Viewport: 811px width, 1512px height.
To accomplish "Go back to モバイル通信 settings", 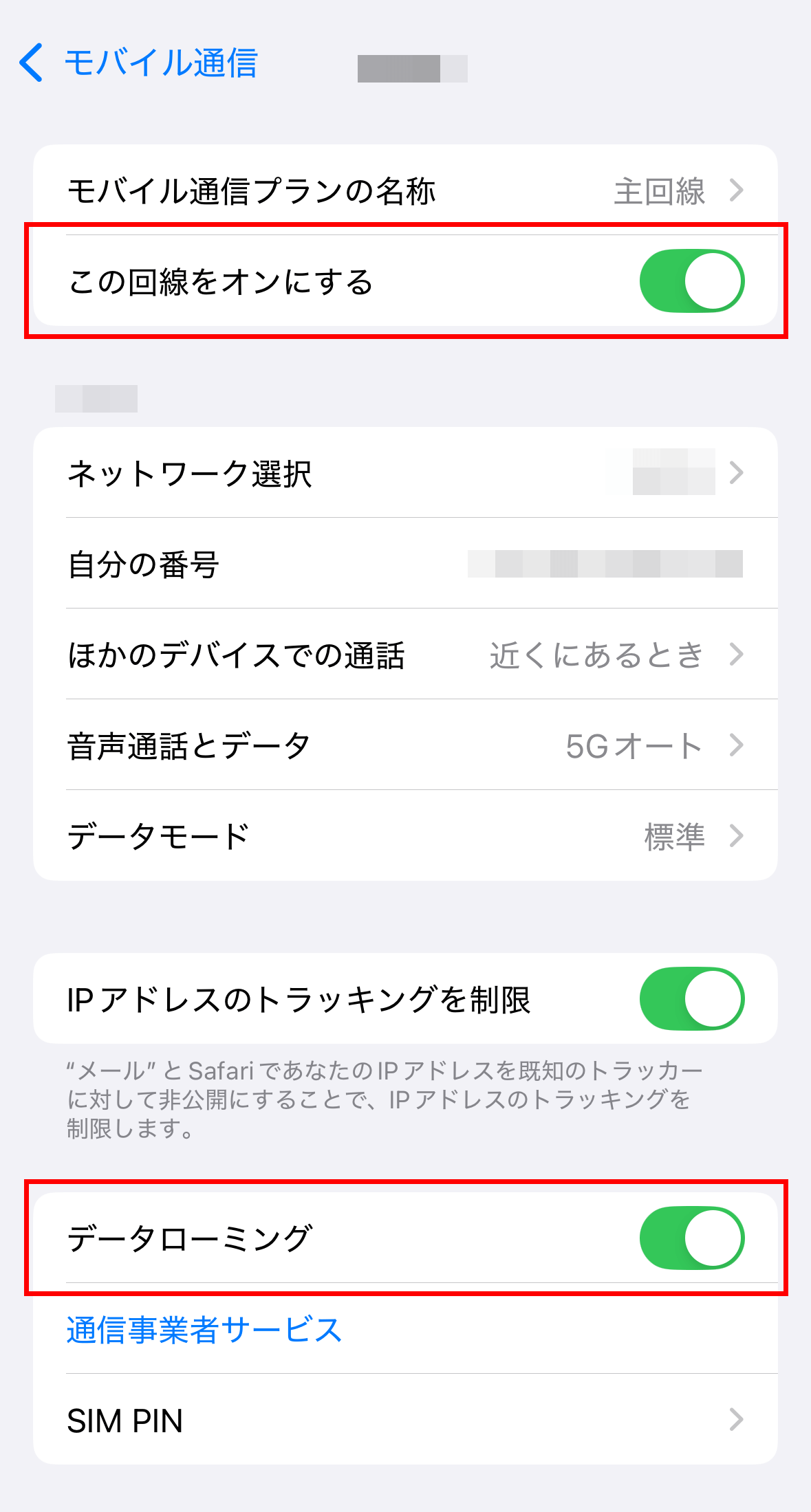I will click(x=138, y=63).
